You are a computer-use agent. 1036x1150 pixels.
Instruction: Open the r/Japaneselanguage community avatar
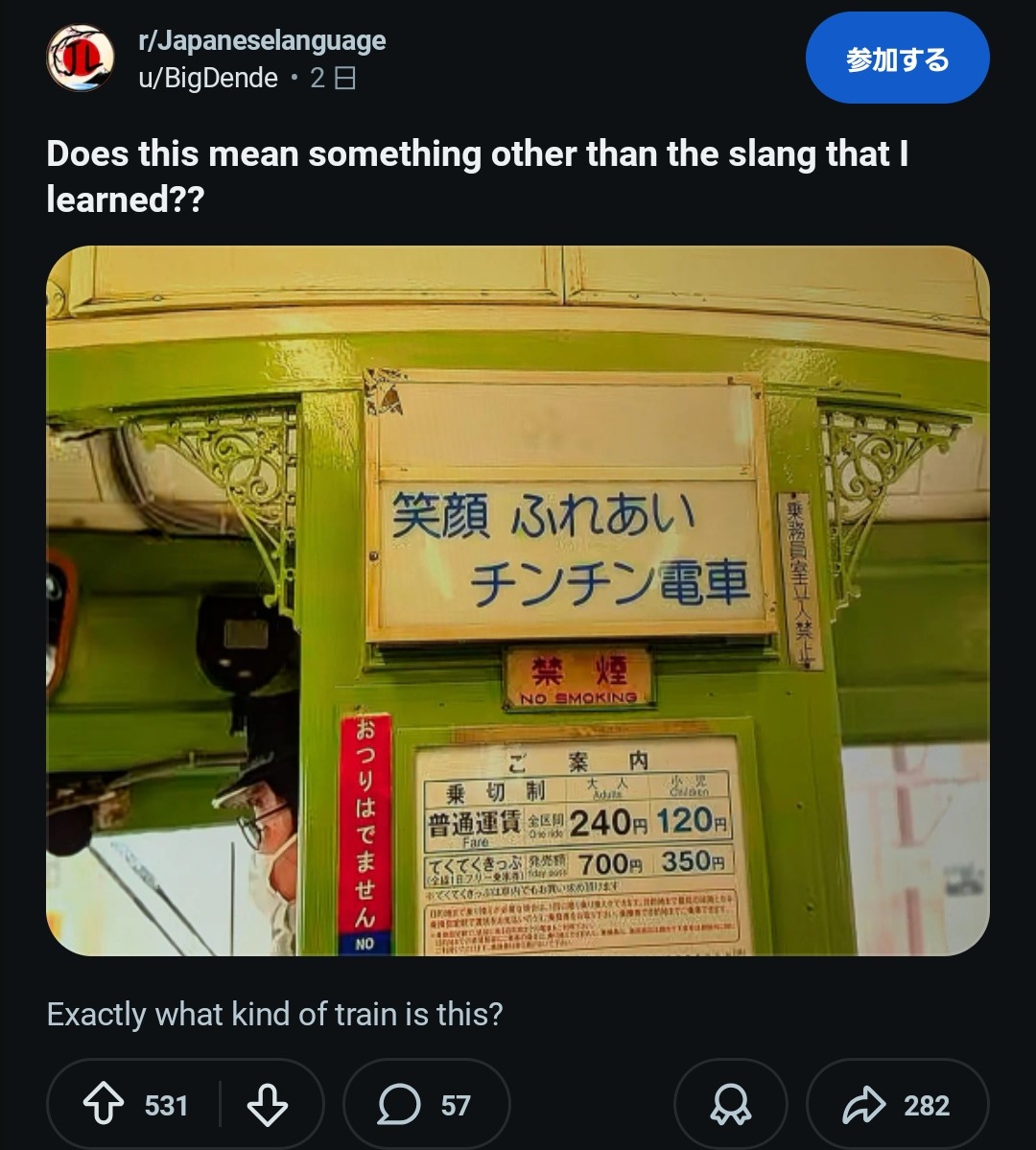pyautogui.click(x=80, y=59)
